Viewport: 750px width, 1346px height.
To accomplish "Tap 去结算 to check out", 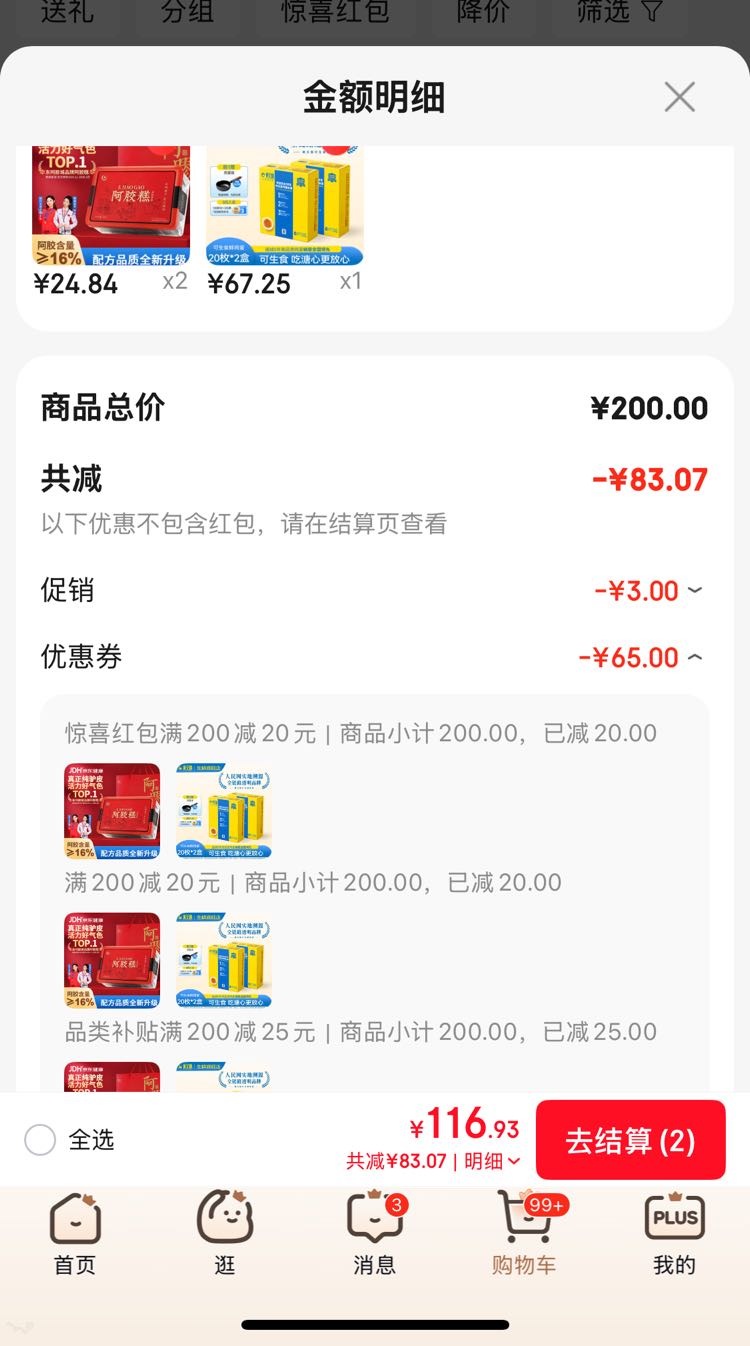I will pyautogui.click(x=631, y=1140).
